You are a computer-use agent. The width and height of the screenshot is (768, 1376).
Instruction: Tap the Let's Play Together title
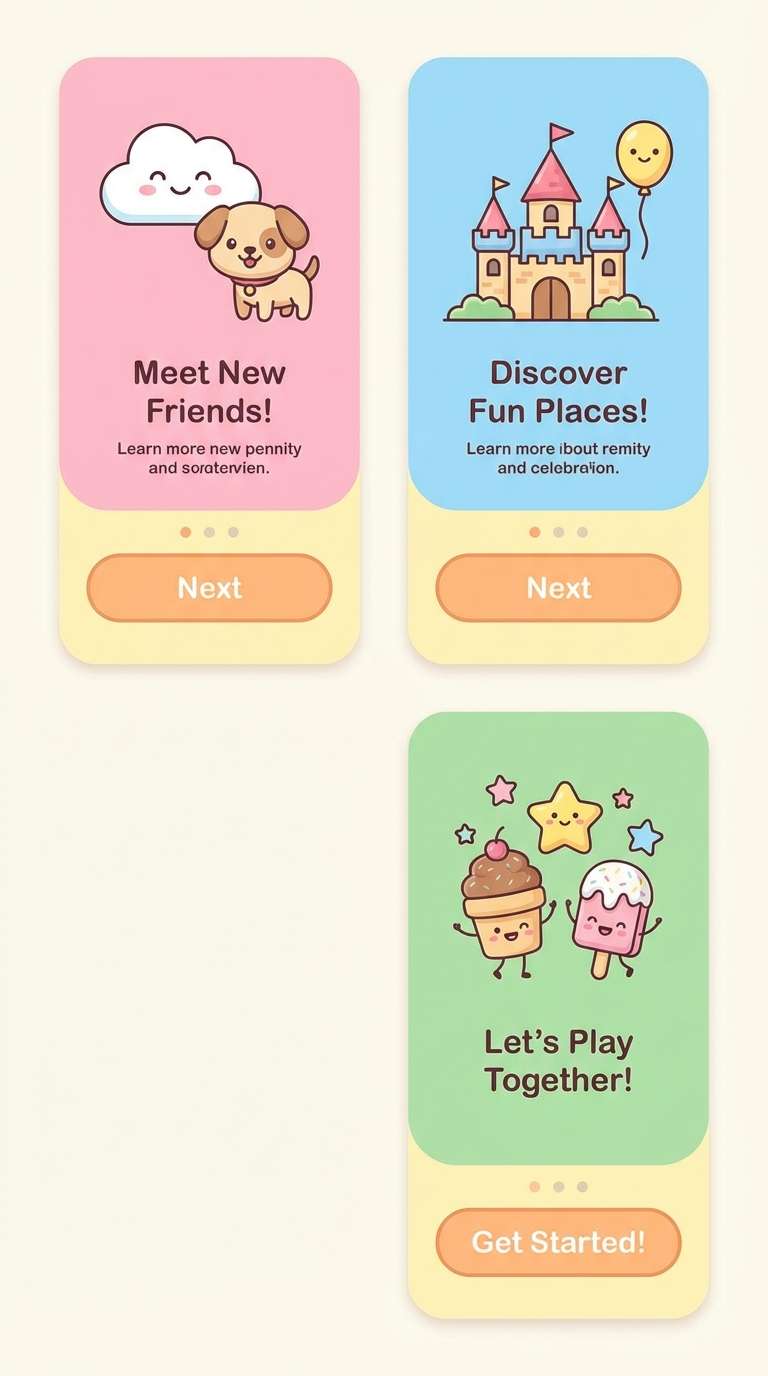(x=559, y=1059)
